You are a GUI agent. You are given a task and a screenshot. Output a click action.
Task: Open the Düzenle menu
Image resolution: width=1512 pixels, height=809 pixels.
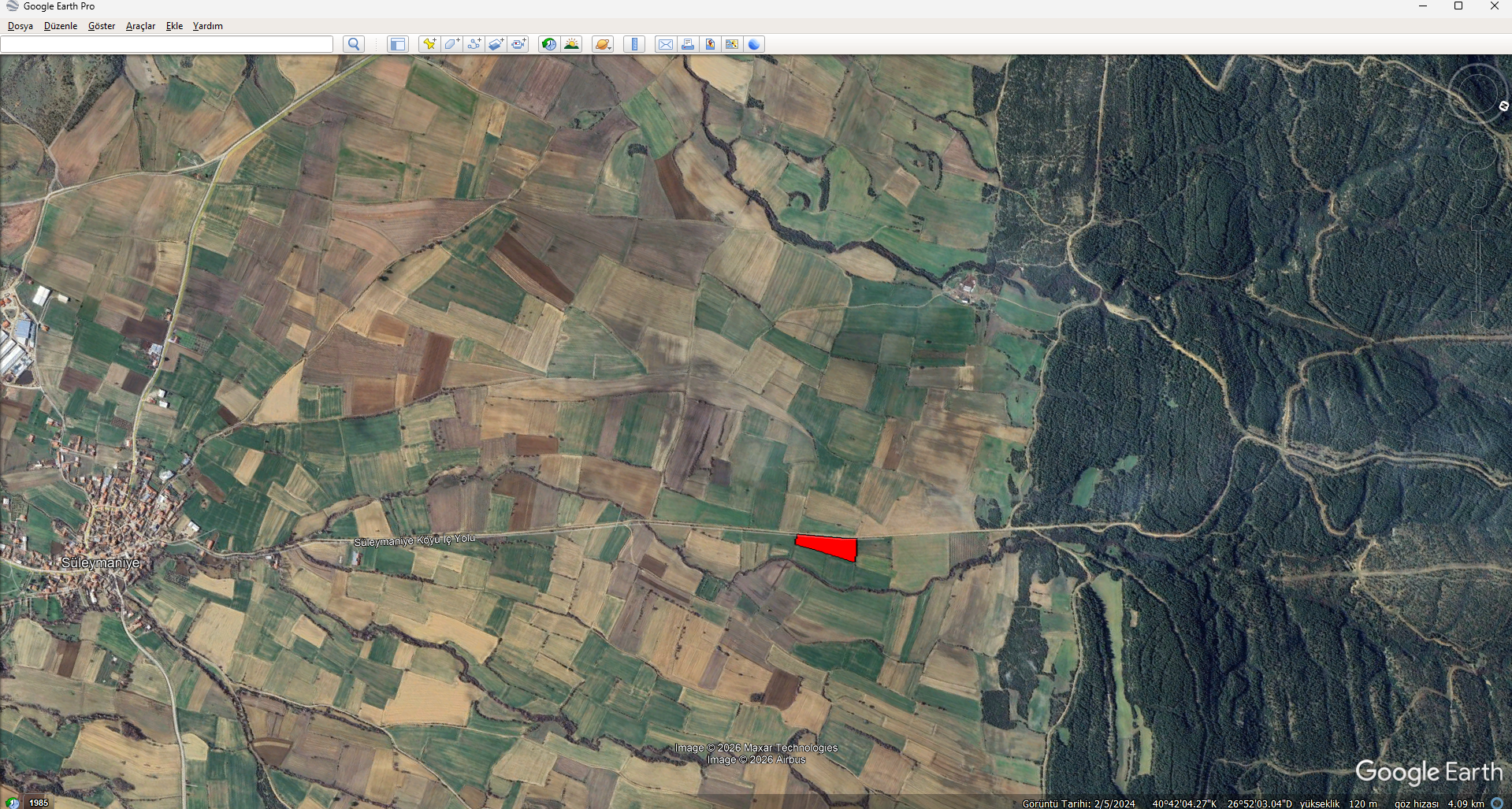click(61, 26)
